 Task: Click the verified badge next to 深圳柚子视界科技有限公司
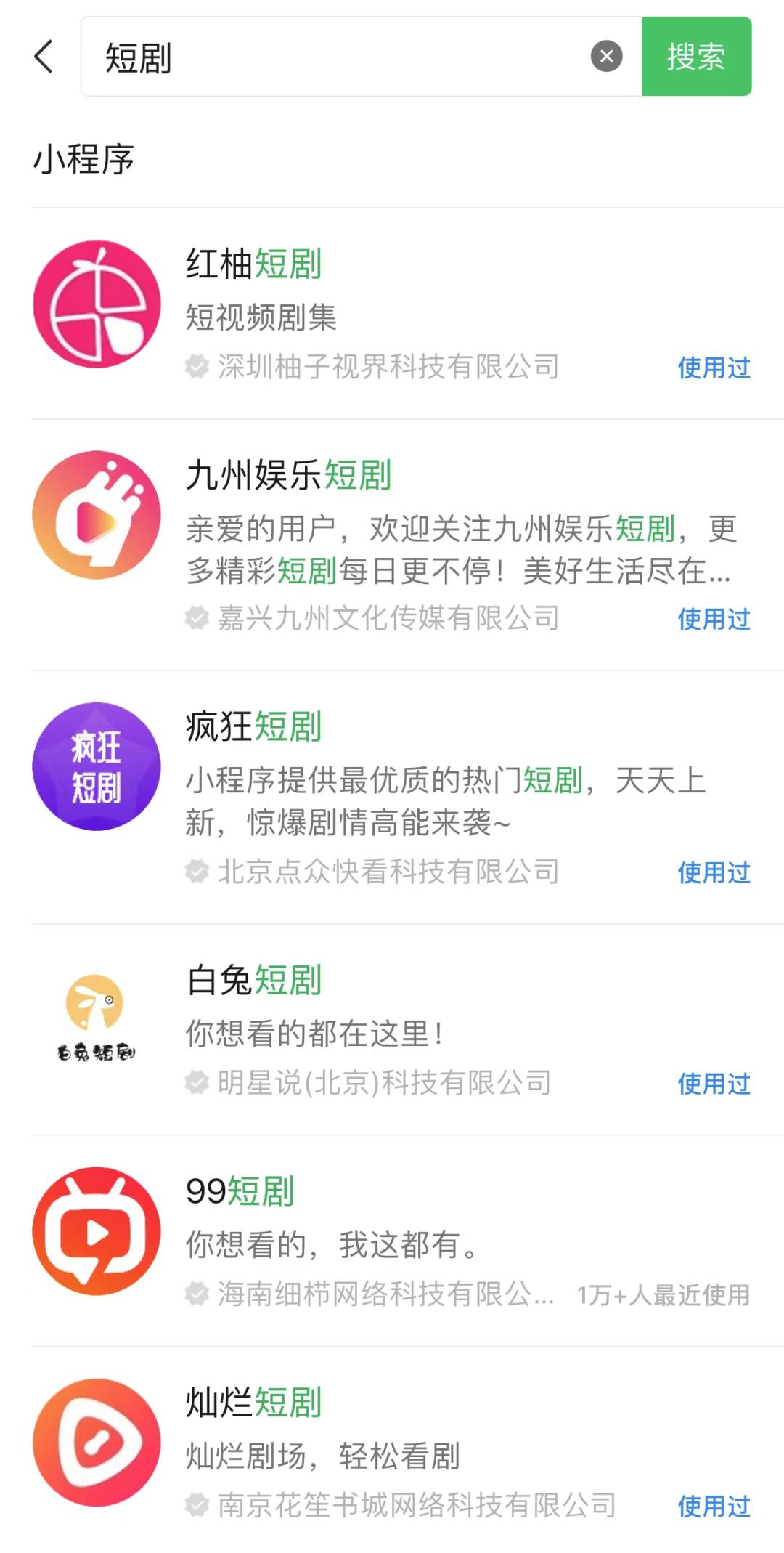pos(195,366)
